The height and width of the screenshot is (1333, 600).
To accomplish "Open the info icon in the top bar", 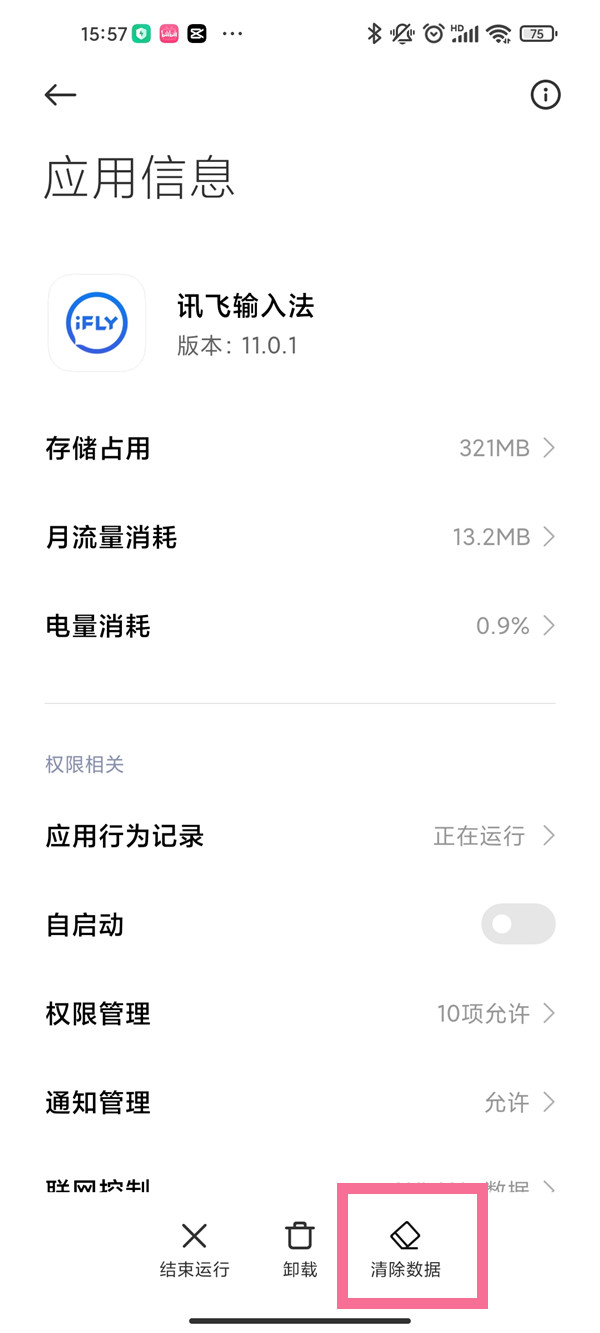I will [x=545, y=95].
